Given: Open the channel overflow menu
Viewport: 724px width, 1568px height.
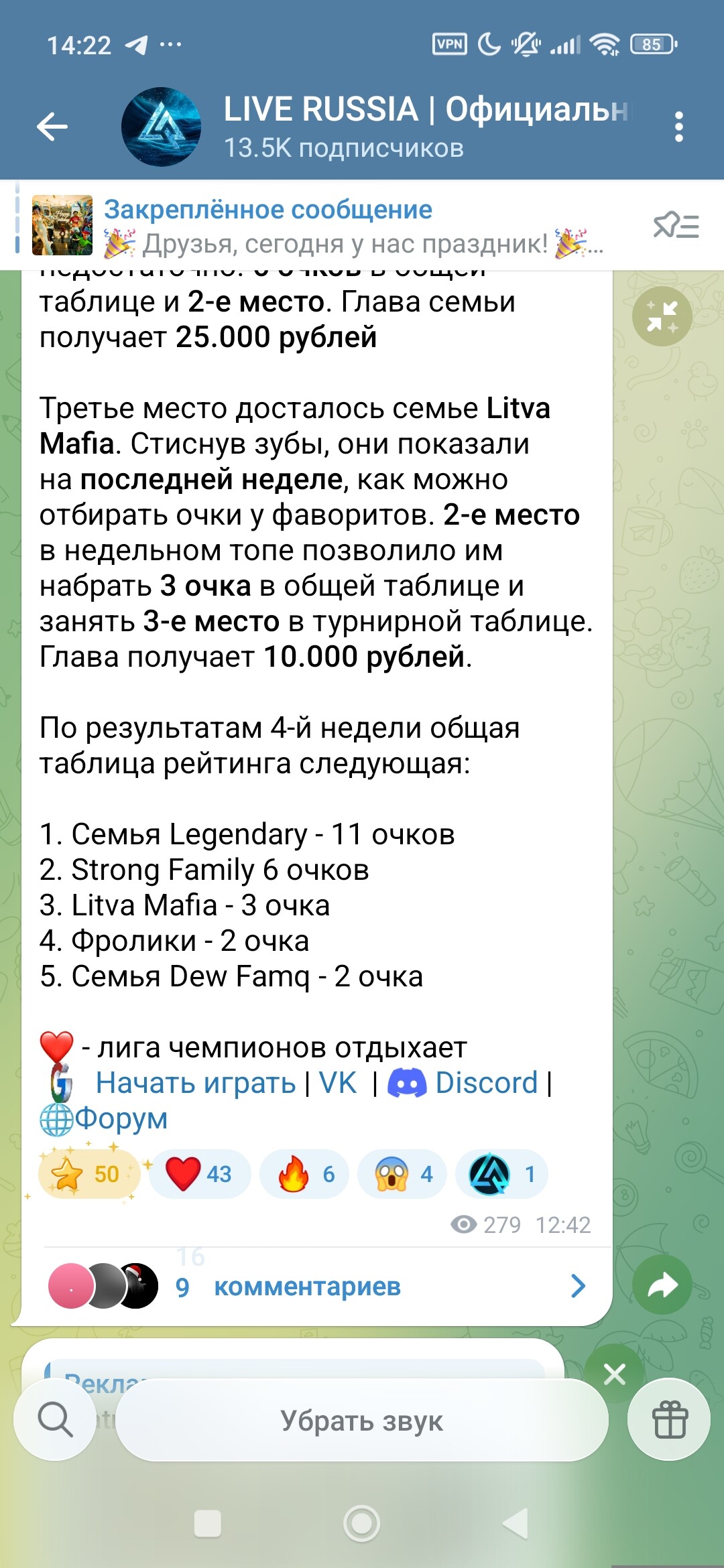Looking at the screenshot, I should click(x=678, y=127).
